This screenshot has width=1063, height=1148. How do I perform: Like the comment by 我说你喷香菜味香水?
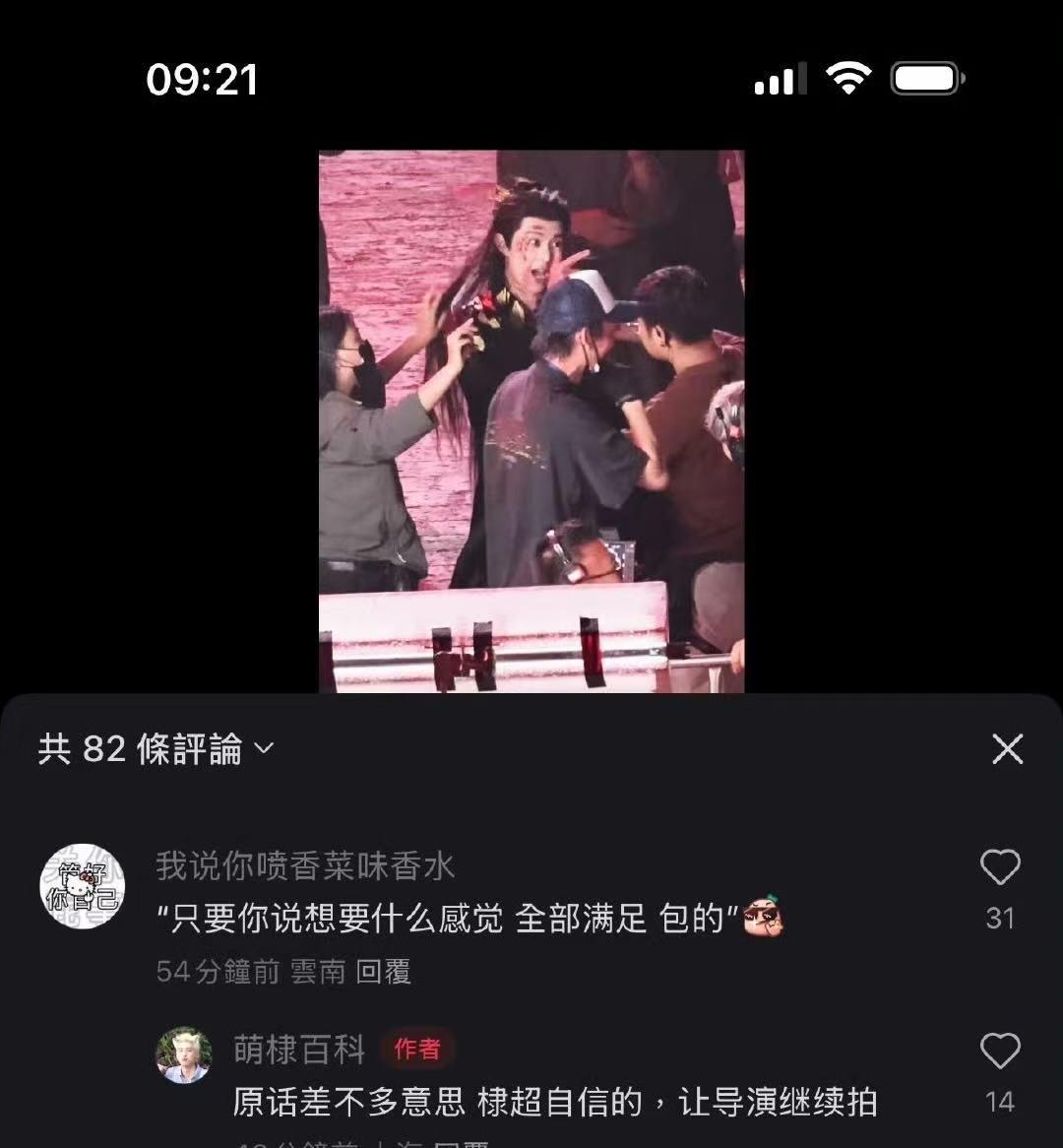1000,868
